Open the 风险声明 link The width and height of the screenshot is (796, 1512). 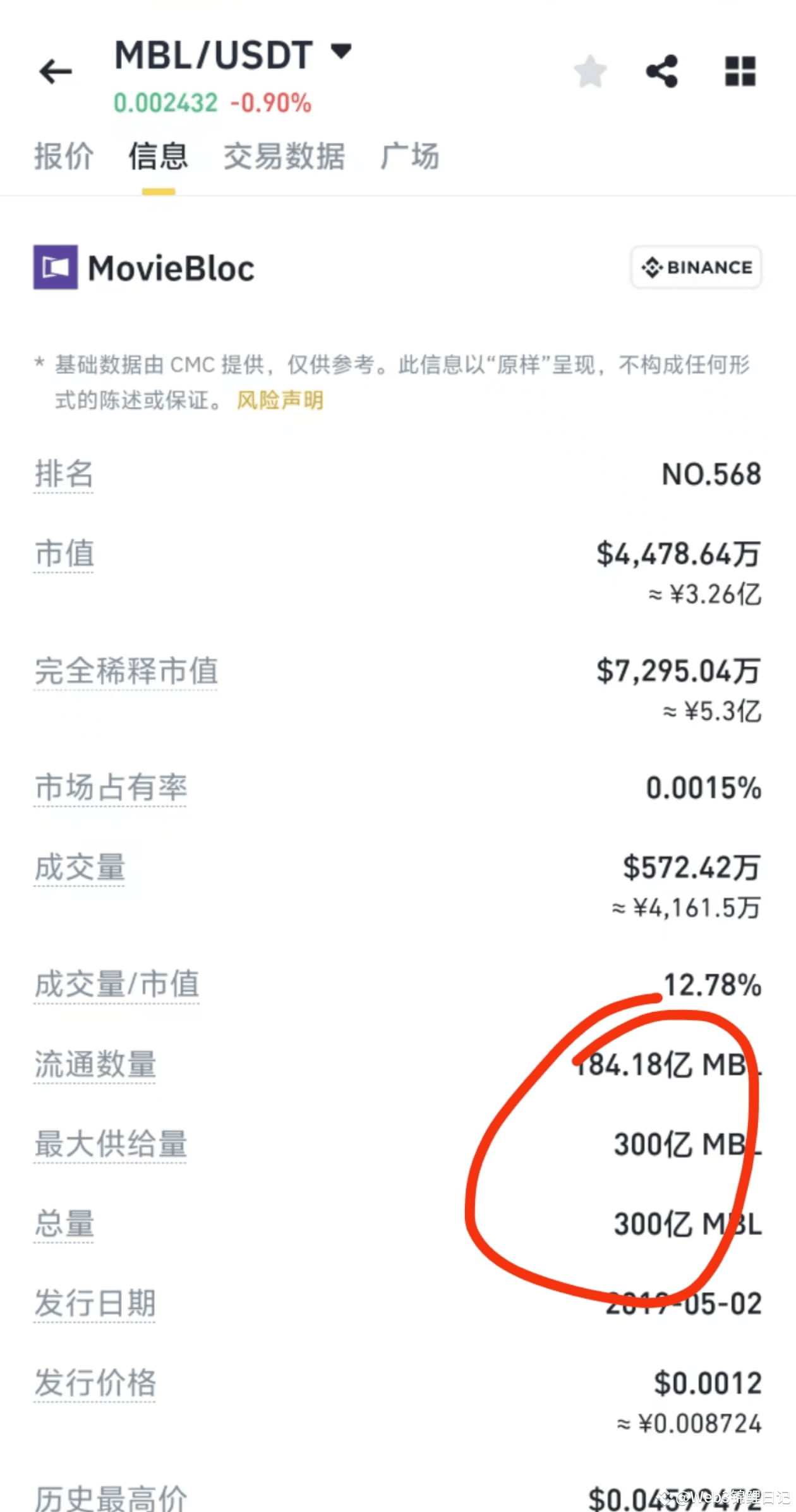(280, 400)
